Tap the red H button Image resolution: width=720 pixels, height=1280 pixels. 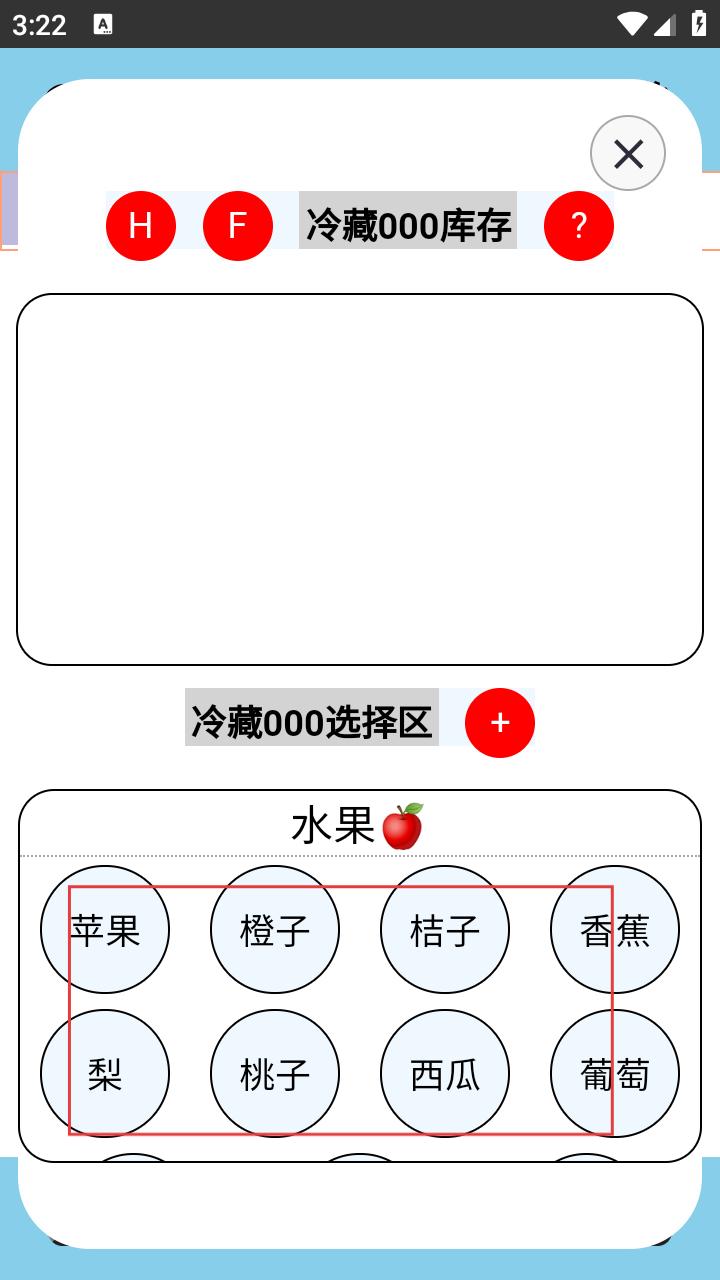[141, 226]
